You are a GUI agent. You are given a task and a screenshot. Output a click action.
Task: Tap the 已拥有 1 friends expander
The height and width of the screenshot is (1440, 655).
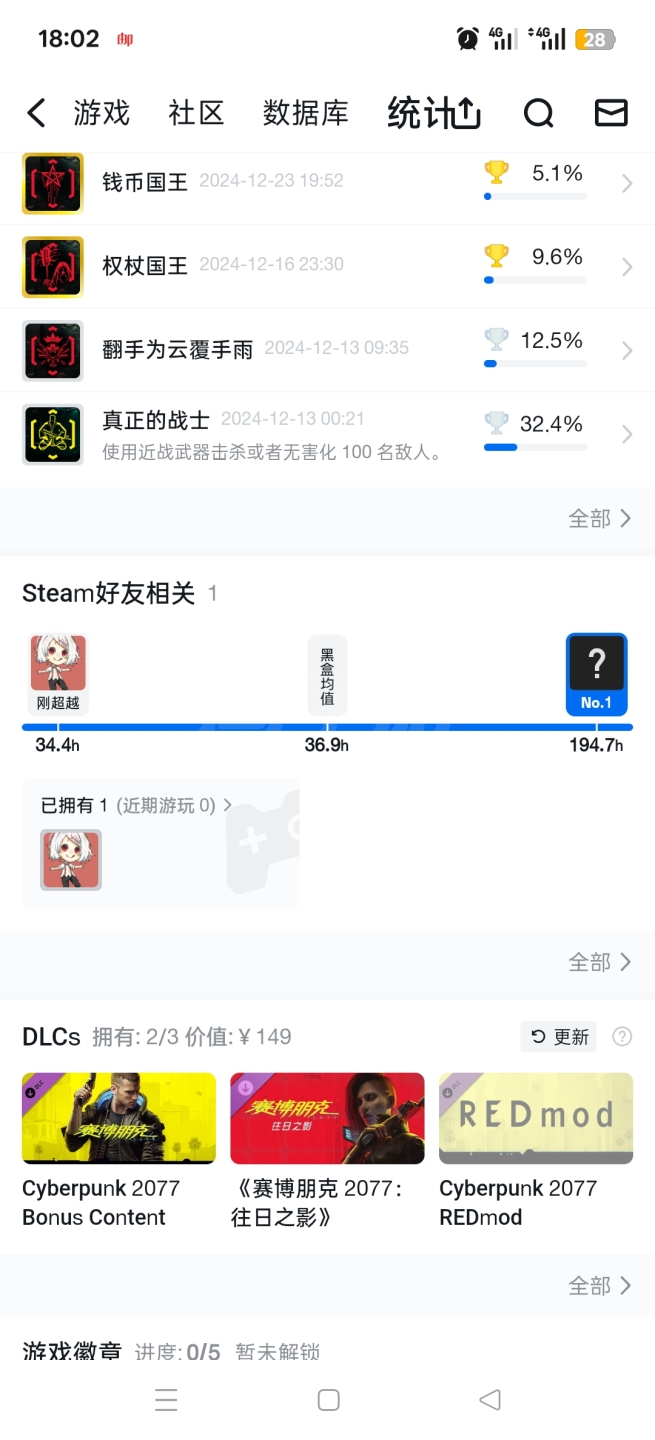click(x=136, y=805)
